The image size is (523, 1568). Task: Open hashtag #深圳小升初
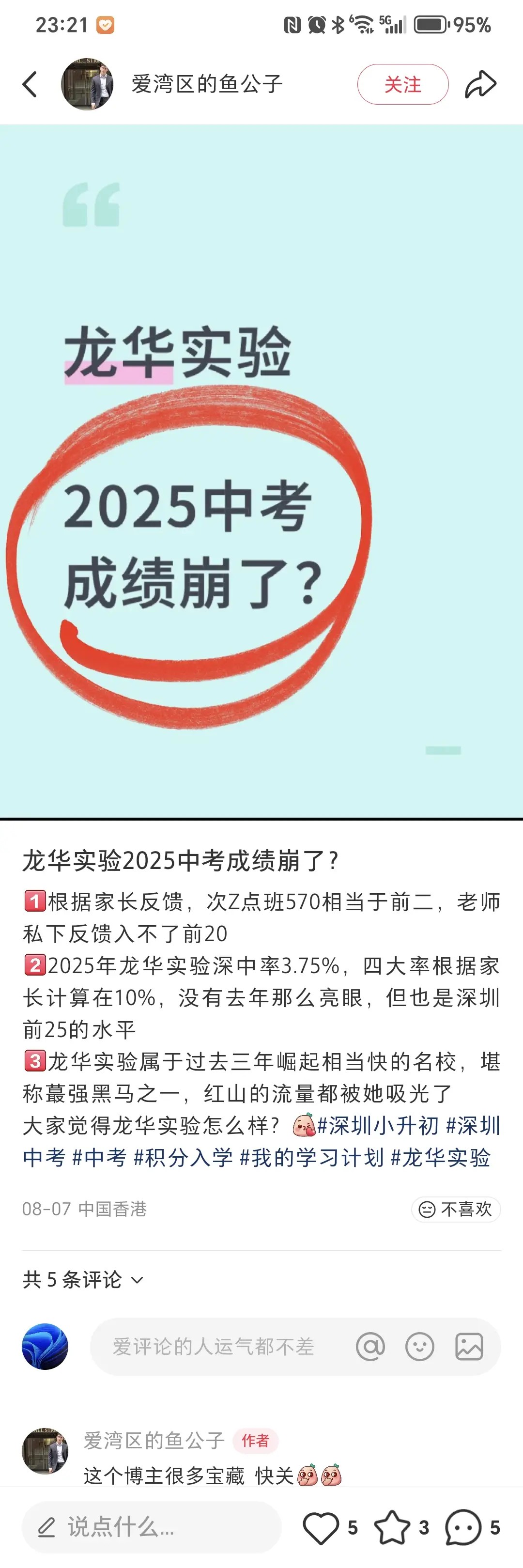(378, 1125)
